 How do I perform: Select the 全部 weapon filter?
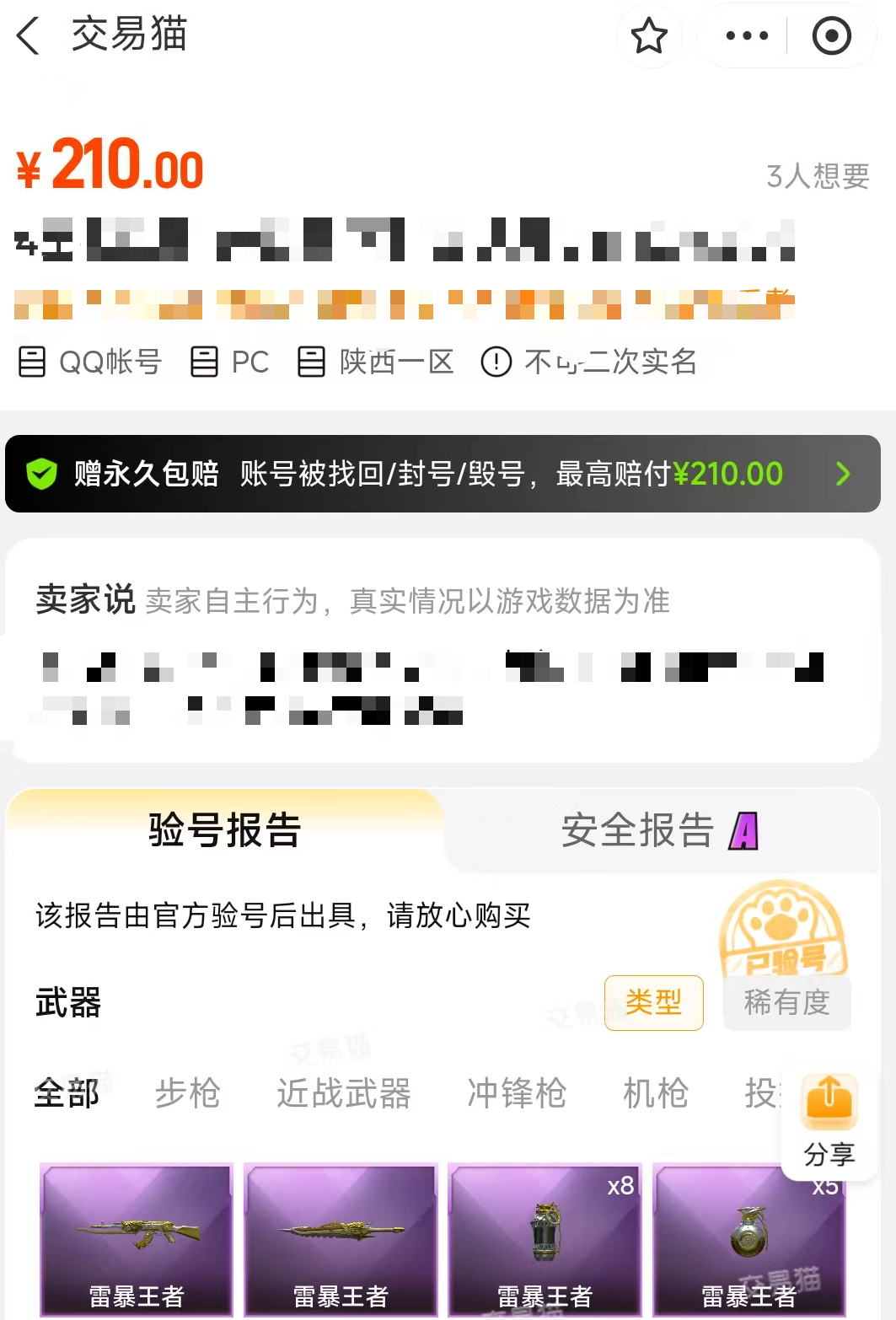(x=67, y=1093)
